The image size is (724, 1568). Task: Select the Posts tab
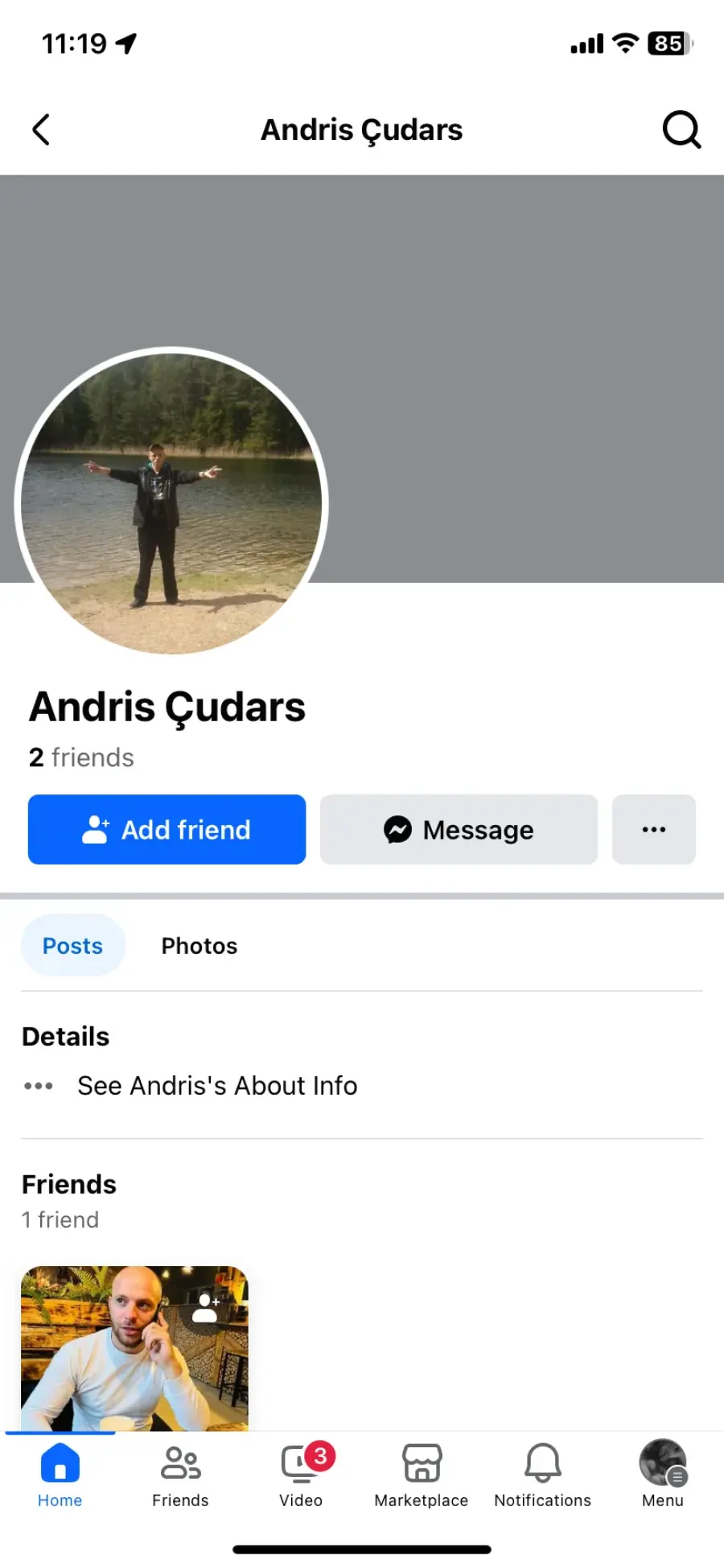[x=72, y=945]
